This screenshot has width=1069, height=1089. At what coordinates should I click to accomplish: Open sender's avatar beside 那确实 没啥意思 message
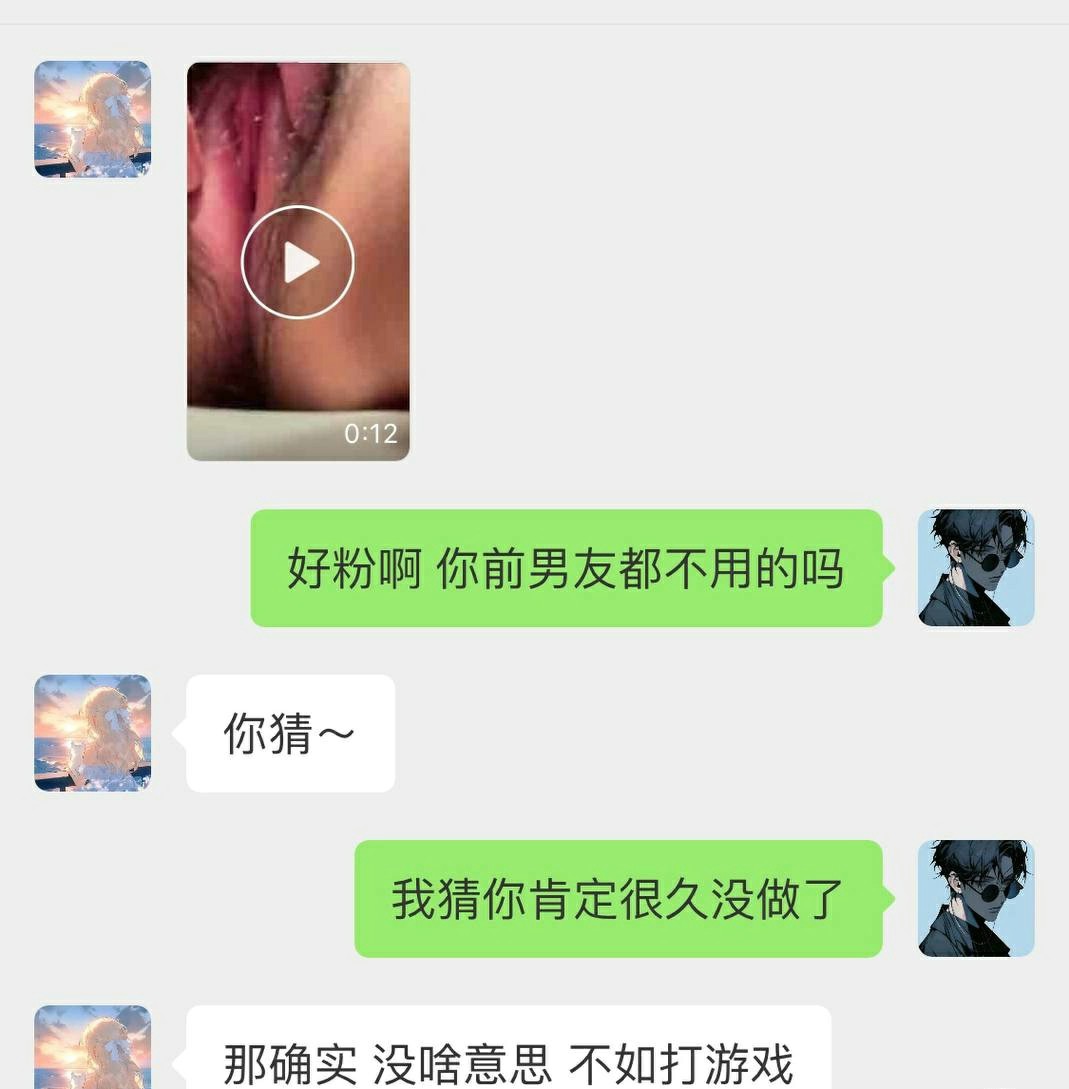coord(93,1048)
